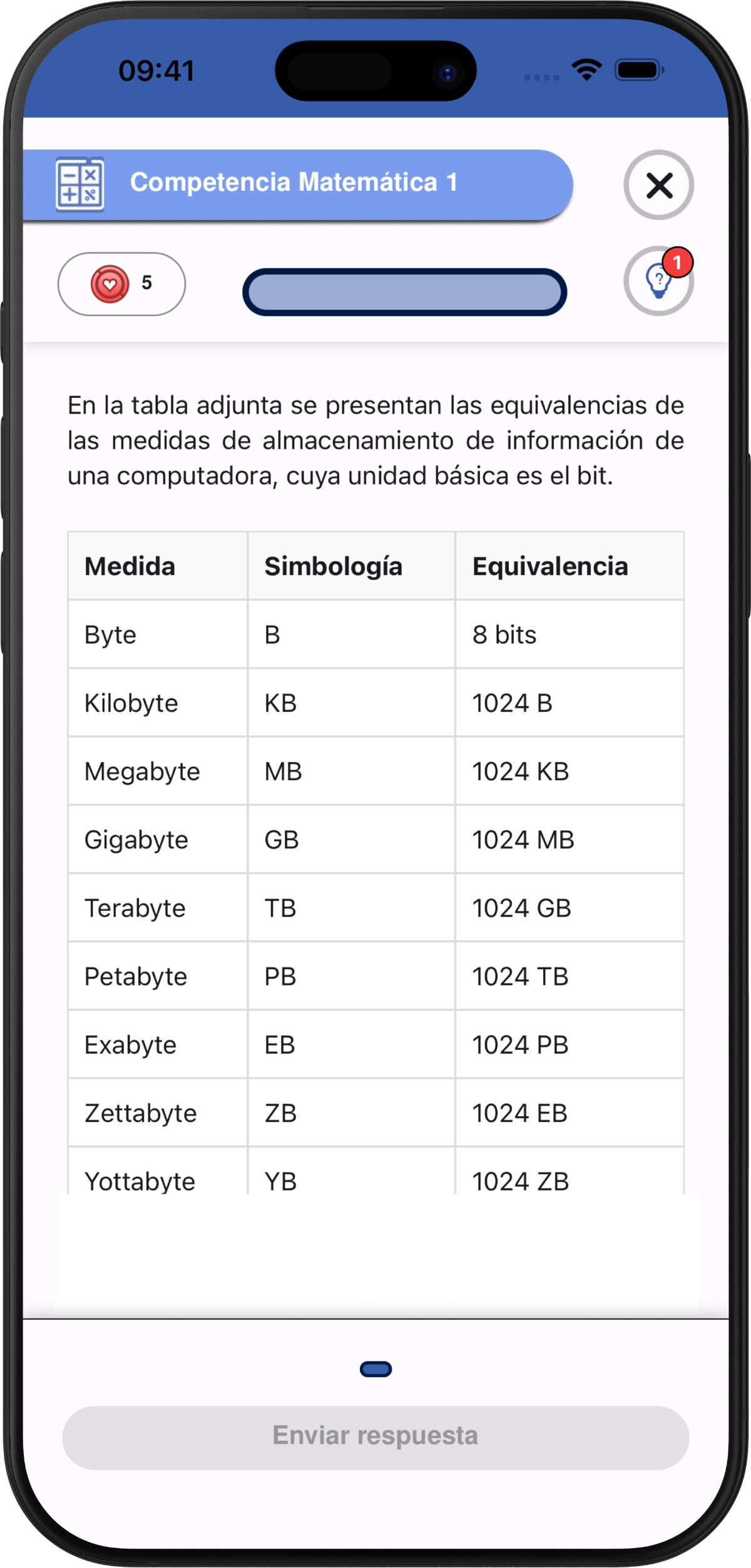Tap the battery icon in the status bar
Image resolution: width=751 pixels, height=1568 pixels.
click(637, 71)
